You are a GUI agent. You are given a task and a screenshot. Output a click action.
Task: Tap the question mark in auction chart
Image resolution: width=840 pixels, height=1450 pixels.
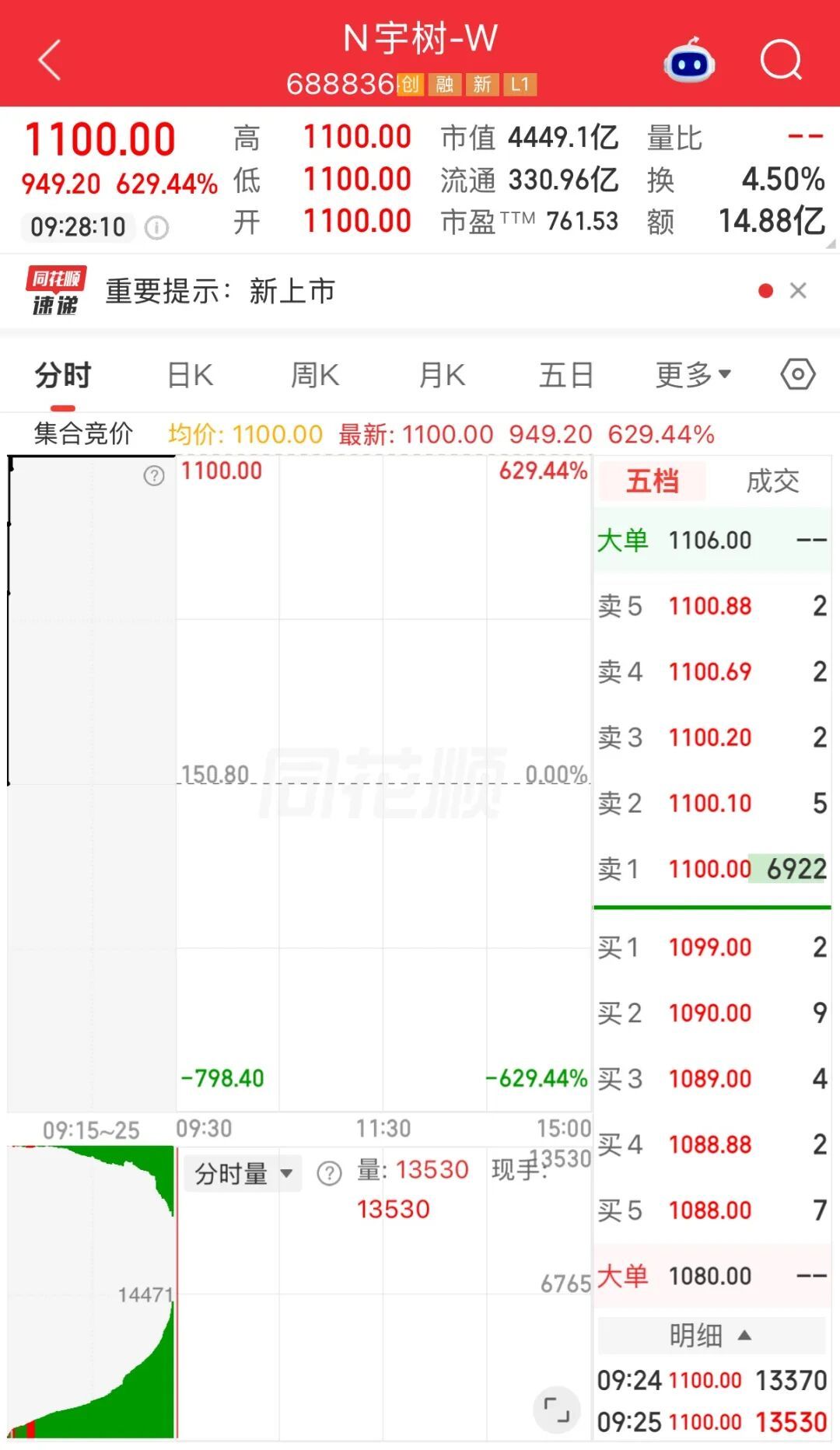tap(154, 475)
